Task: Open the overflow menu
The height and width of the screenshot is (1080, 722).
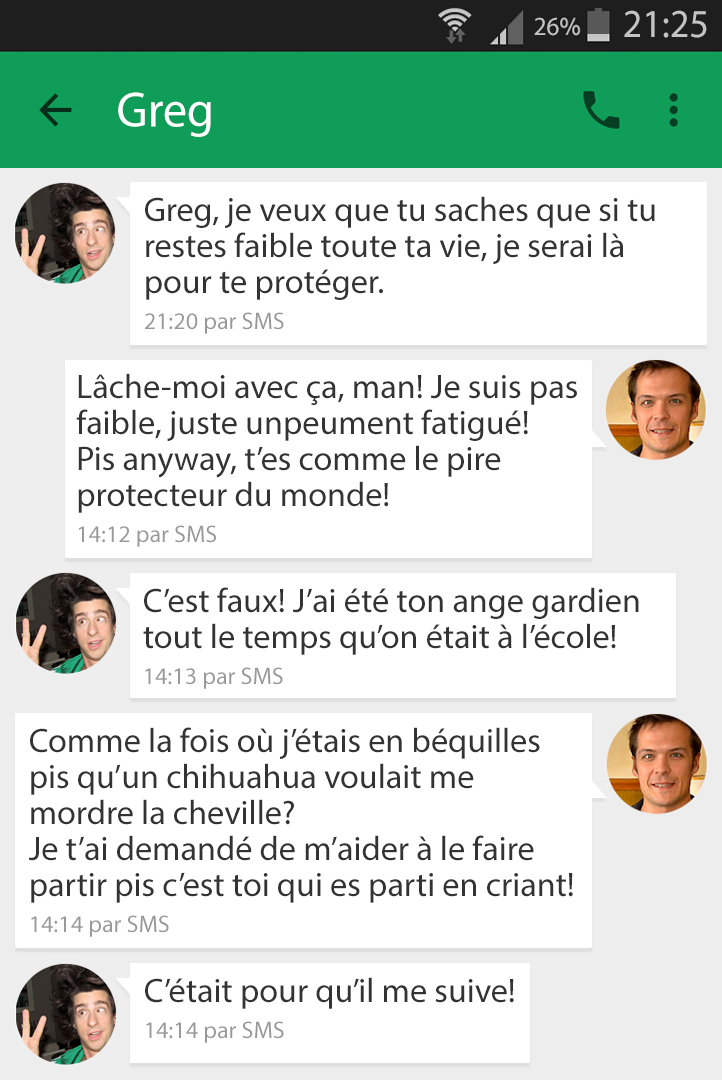Action: [674, 110]
